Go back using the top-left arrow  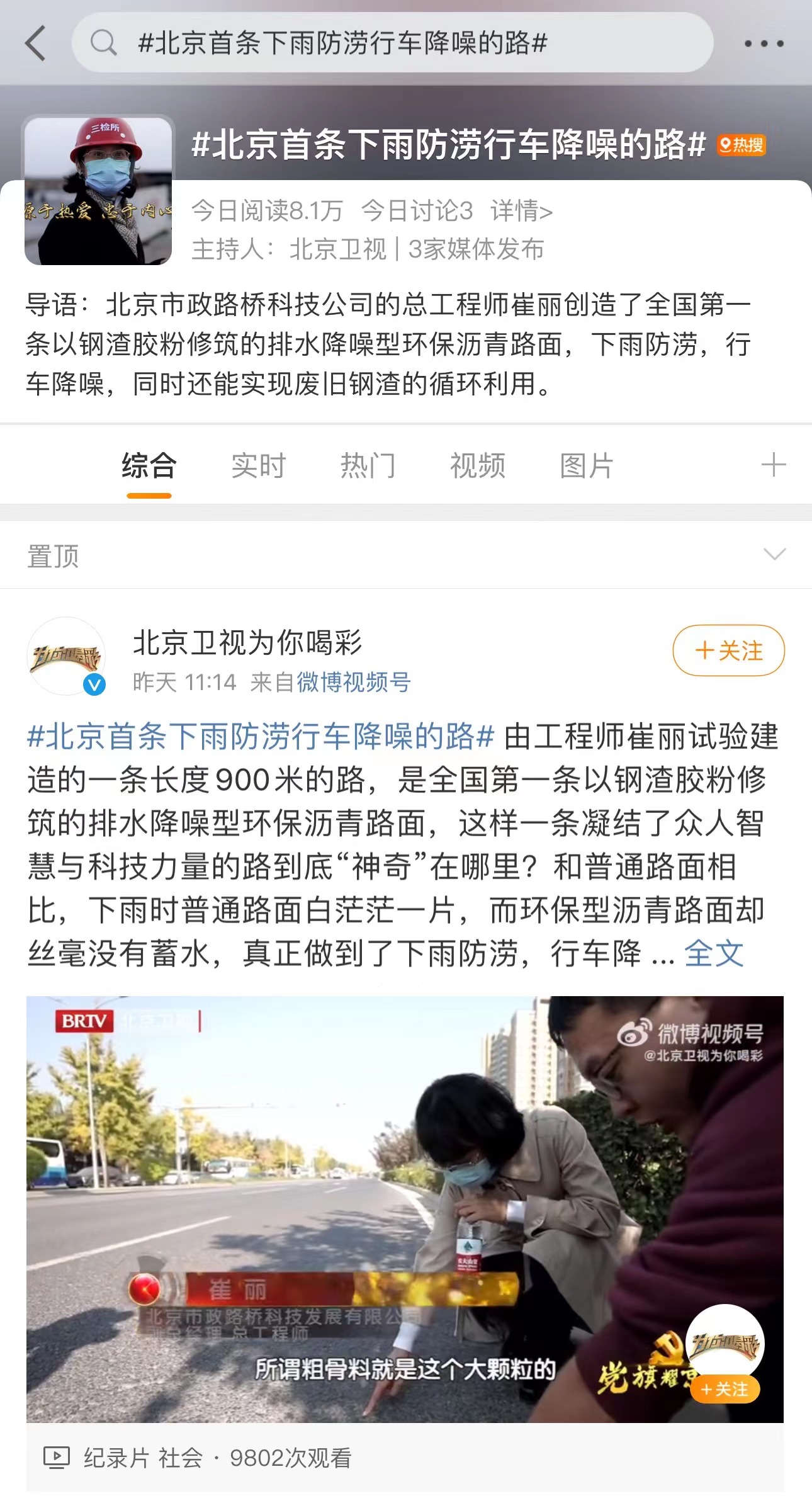[35, 43]
